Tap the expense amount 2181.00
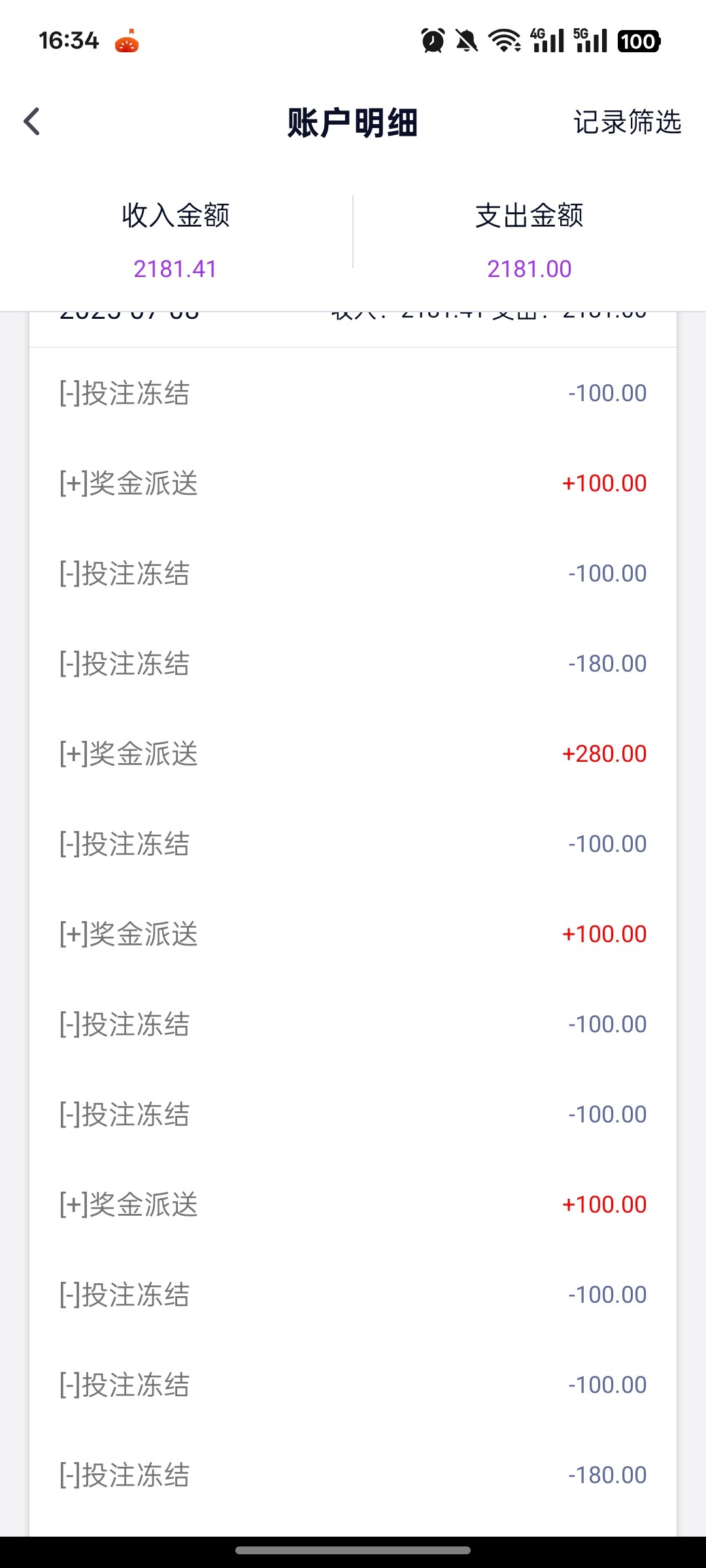This screenshot has height=1568, width=706. pos(531,268)
